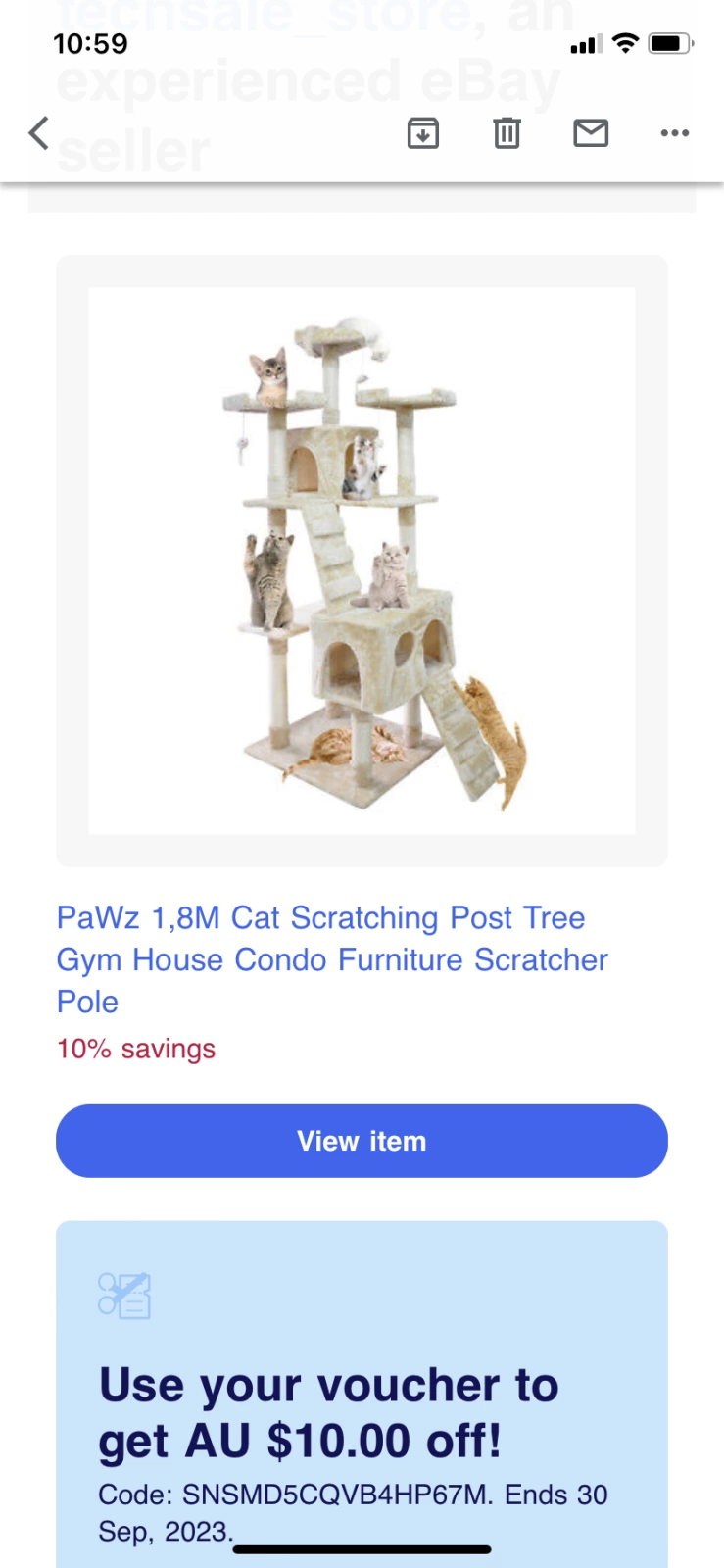Open the more options menu
Viewport: 724px width, 1568px height.
[x=674, y=133]
